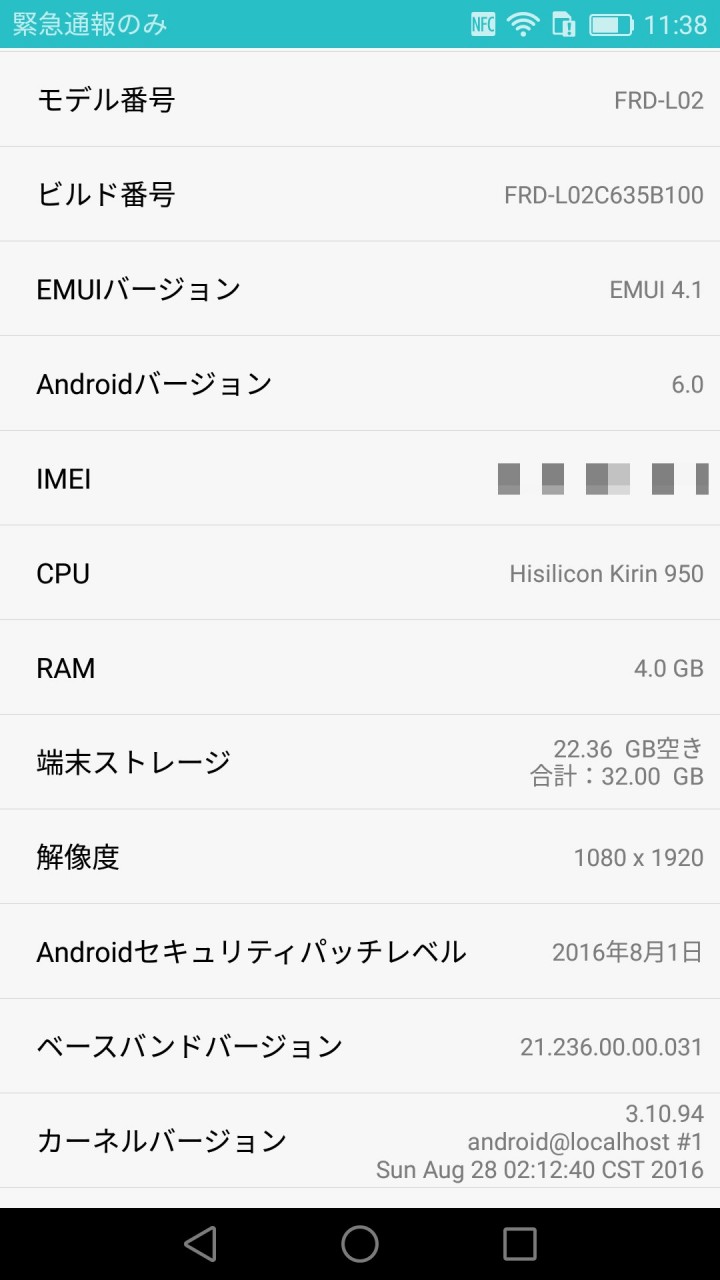This screenshot has height=1280, width=720.
Task: Open the モデル番号 row
Action: 360,99
